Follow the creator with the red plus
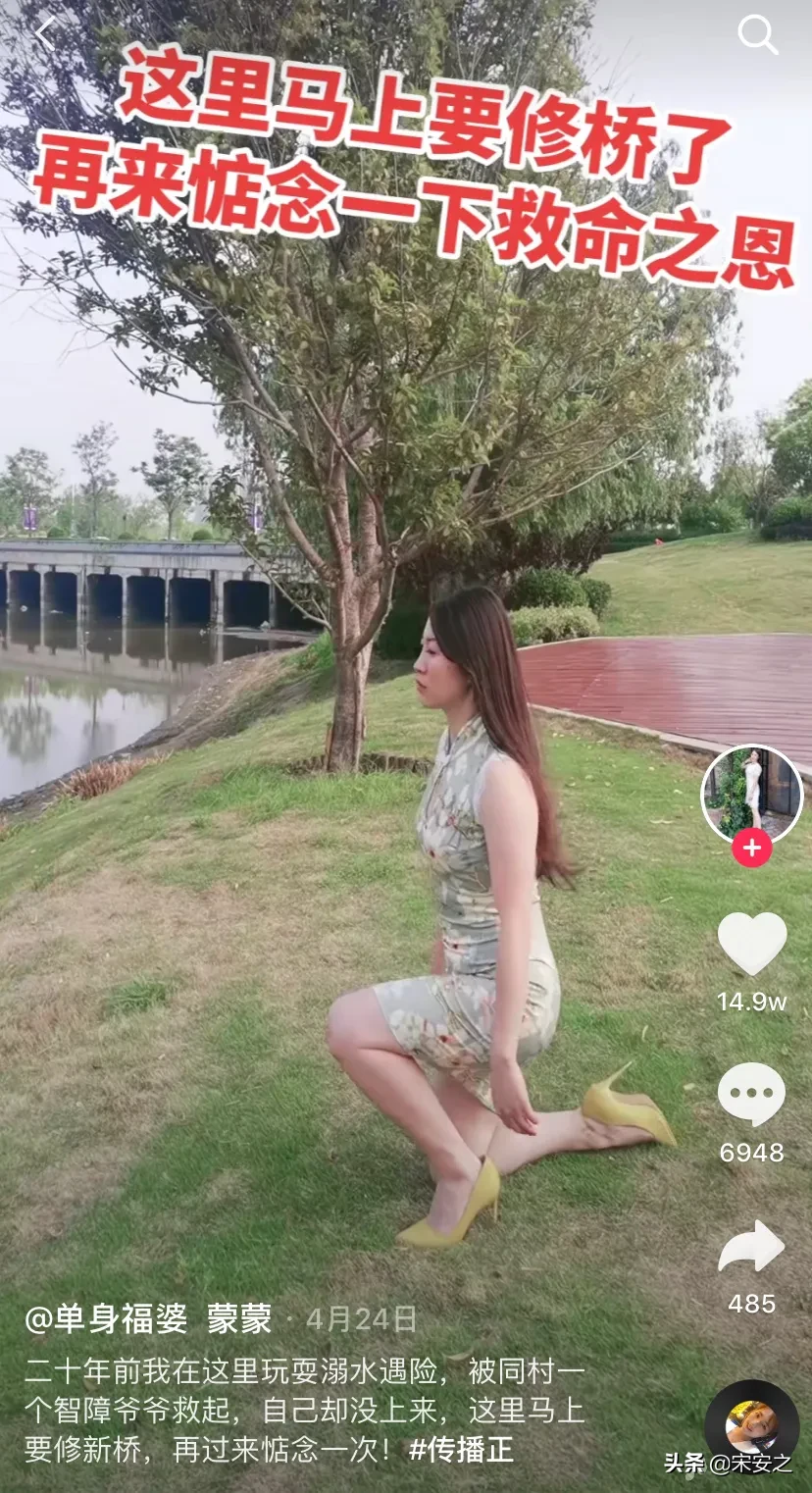812x1493 pixels. (x=751, y=849)
